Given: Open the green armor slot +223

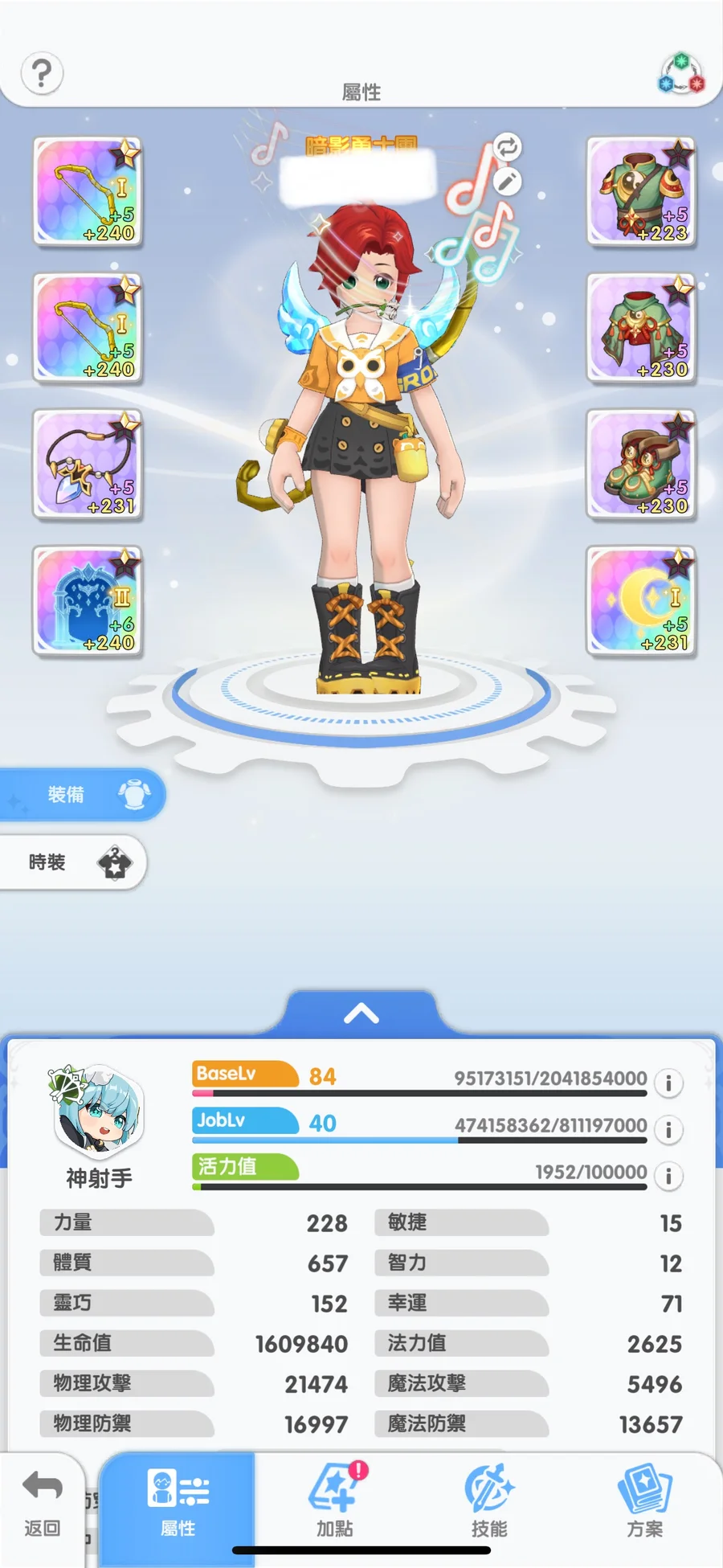Looking at the screenshot, I should [640, 190].
